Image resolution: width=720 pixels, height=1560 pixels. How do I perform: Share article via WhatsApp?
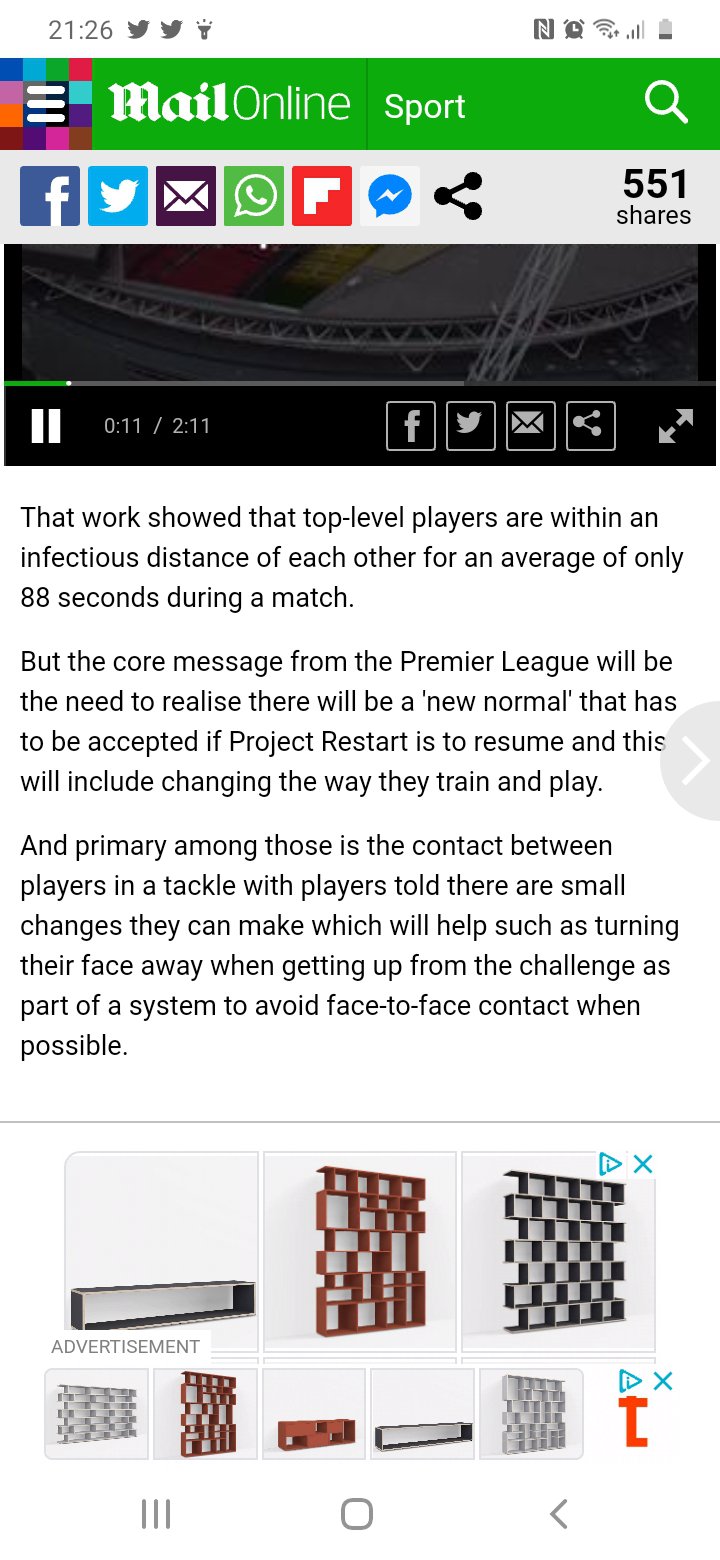point(254,196)
